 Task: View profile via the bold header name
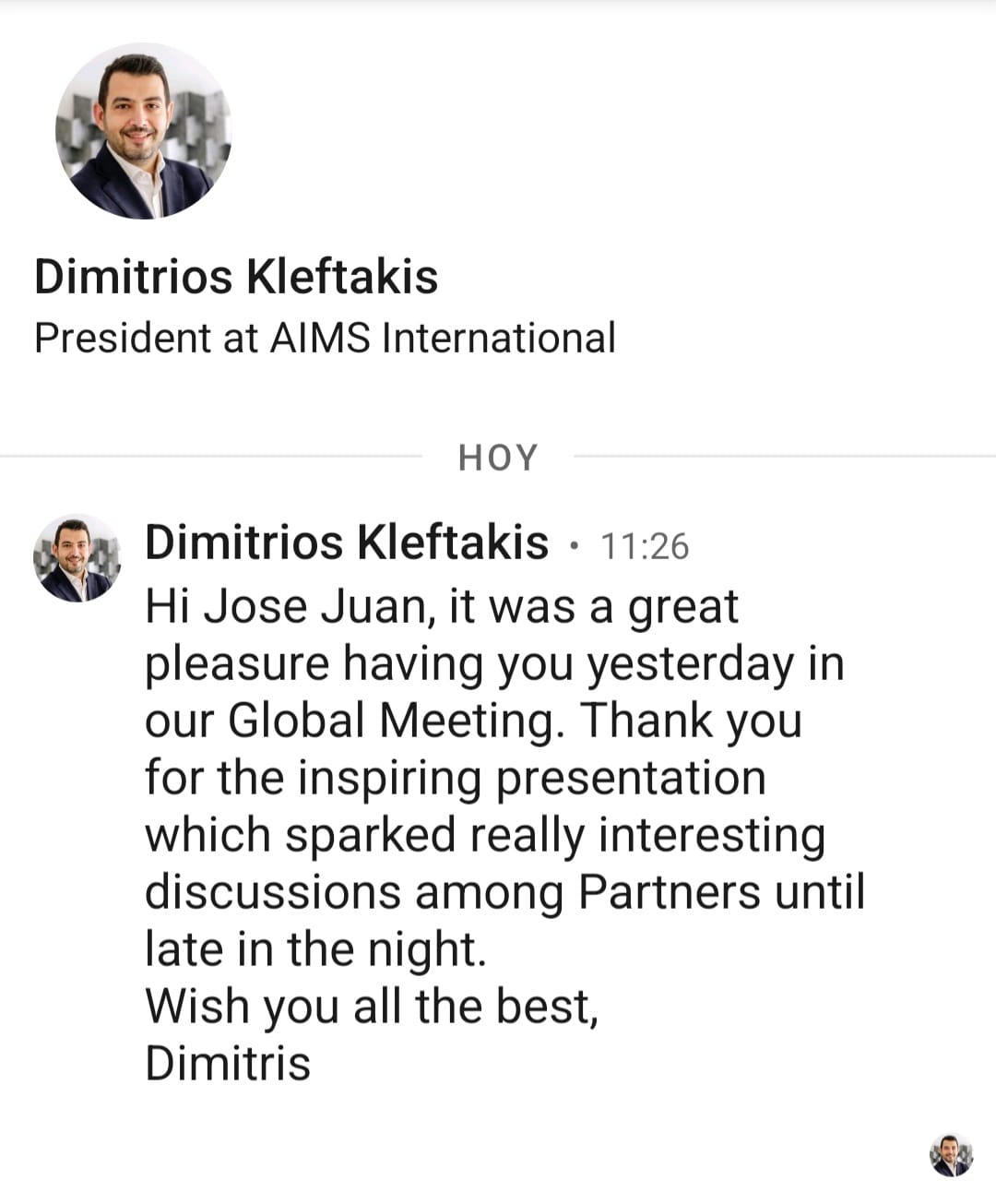[x=236, y=277]
